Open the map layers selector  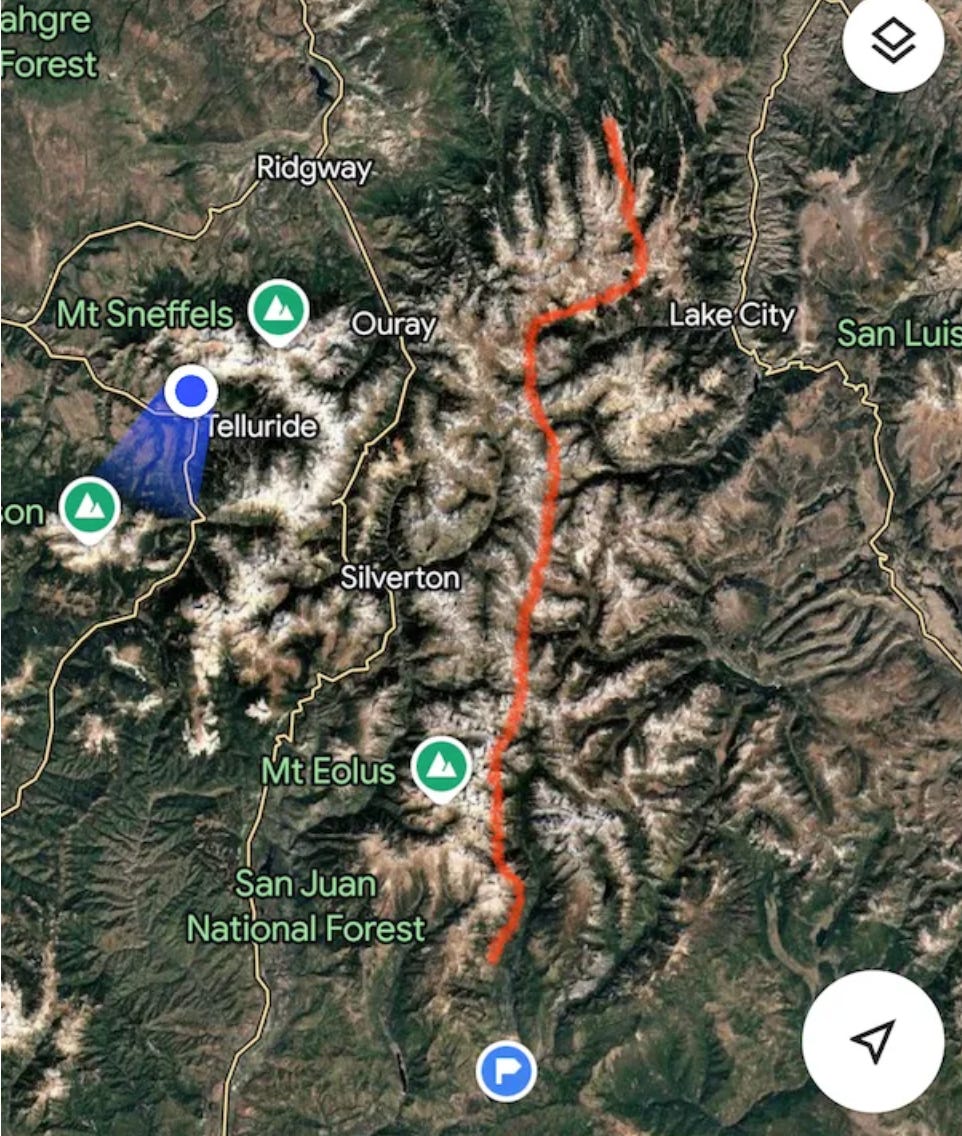893,42
